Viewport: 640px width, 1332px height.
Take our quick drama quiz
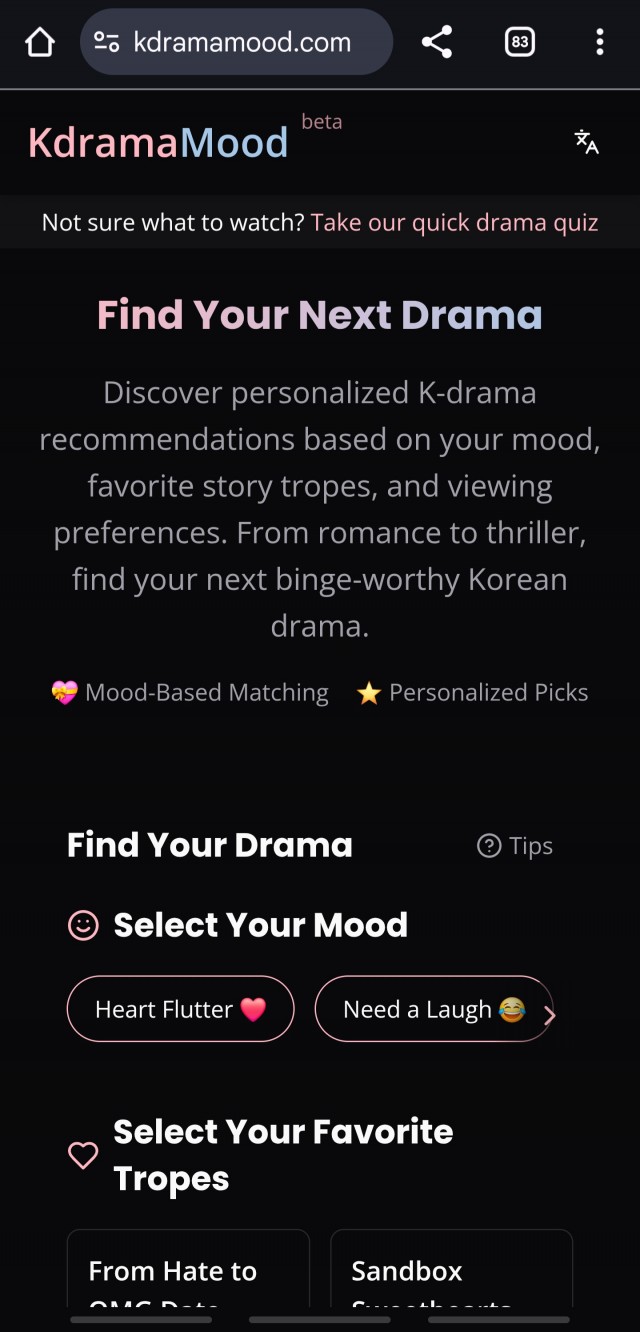(x=454, y=222)
